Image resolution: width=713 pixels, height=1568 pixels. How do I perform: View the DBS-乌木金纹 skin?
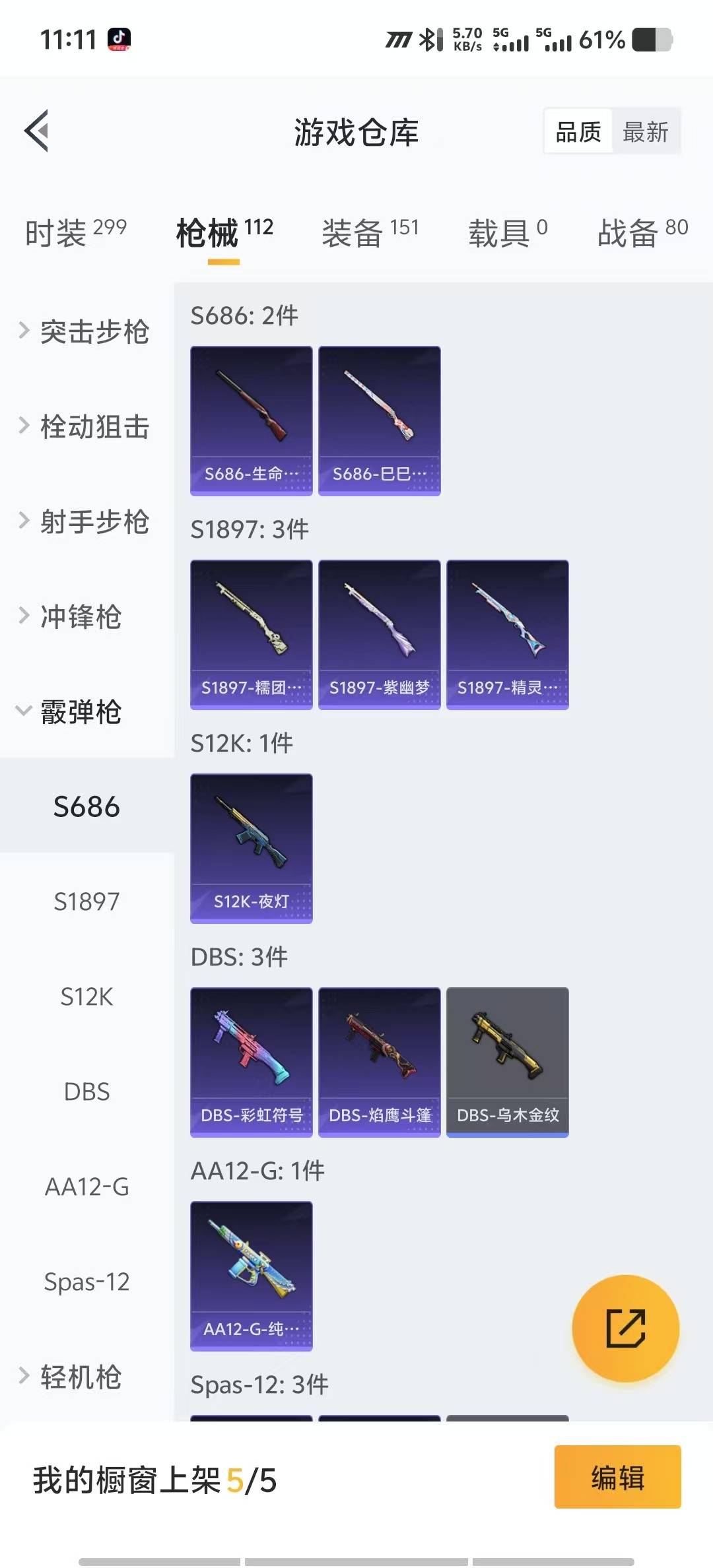(507, 1062)
